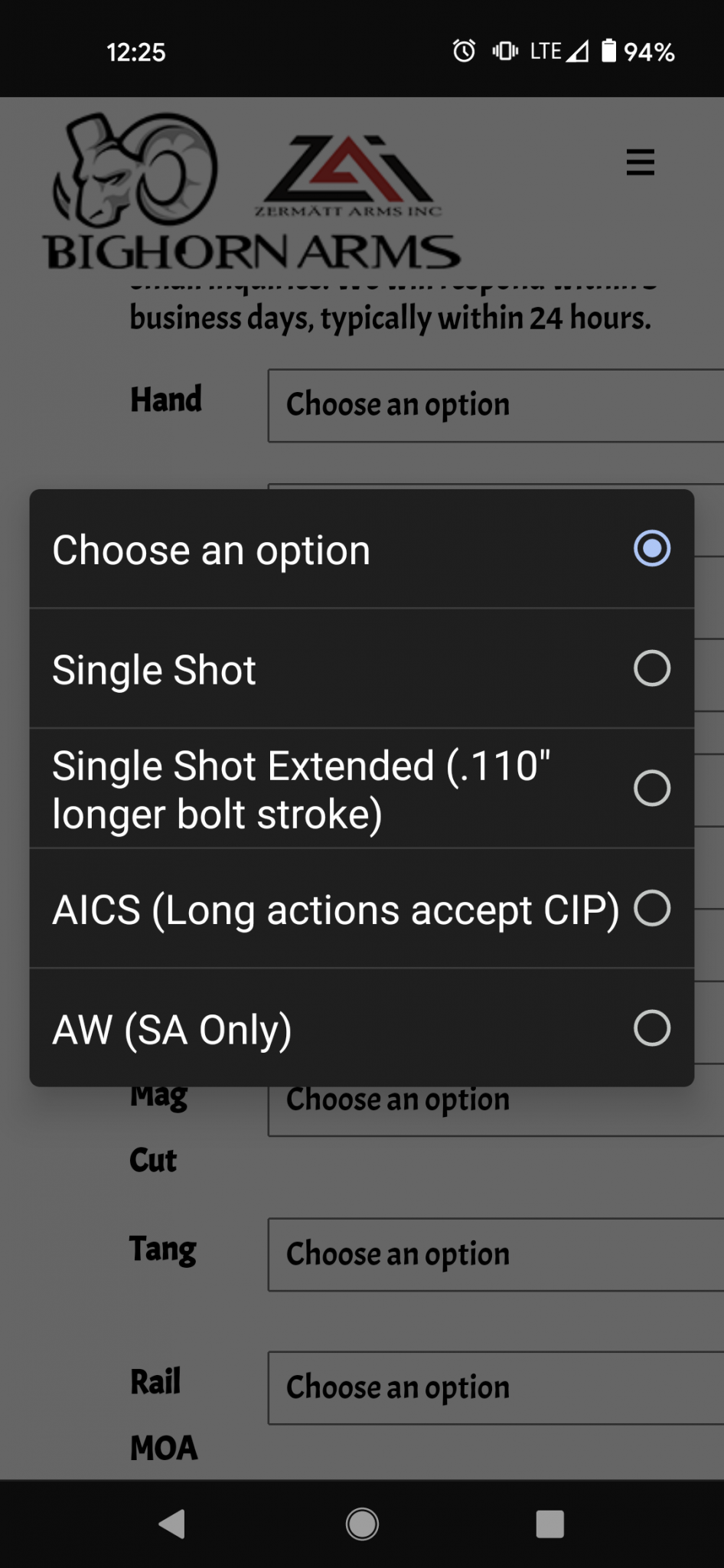Screen dimensions: 724x1568
Task: Keep the 'Choose an option' placeholder in the popup list
Action: point(361,549)
